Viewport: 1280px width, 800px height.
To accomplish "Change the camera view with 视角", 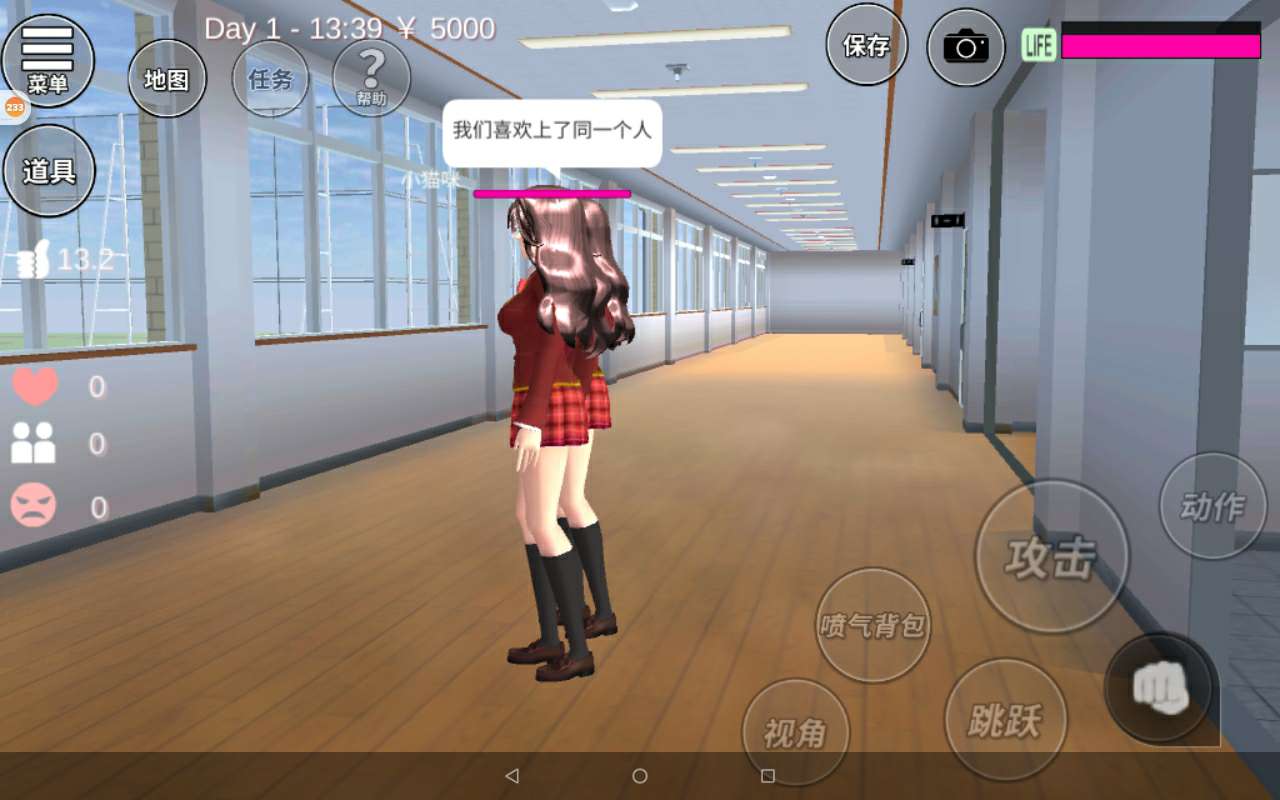I will pos(796,732).
